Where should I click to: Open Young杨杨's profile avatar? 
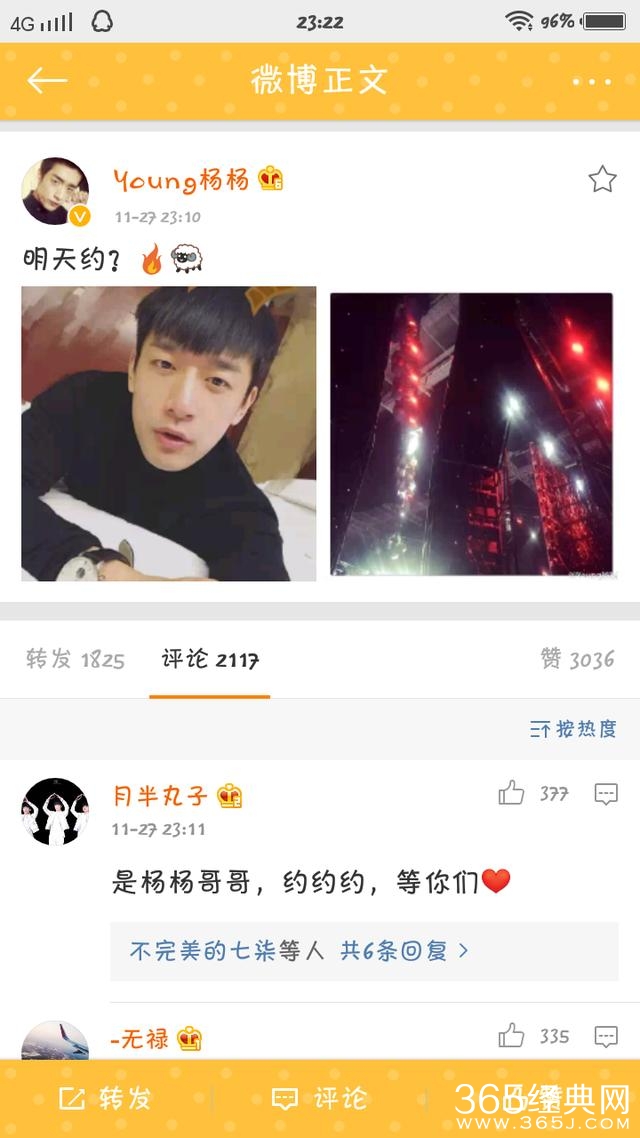click(56, 192)
